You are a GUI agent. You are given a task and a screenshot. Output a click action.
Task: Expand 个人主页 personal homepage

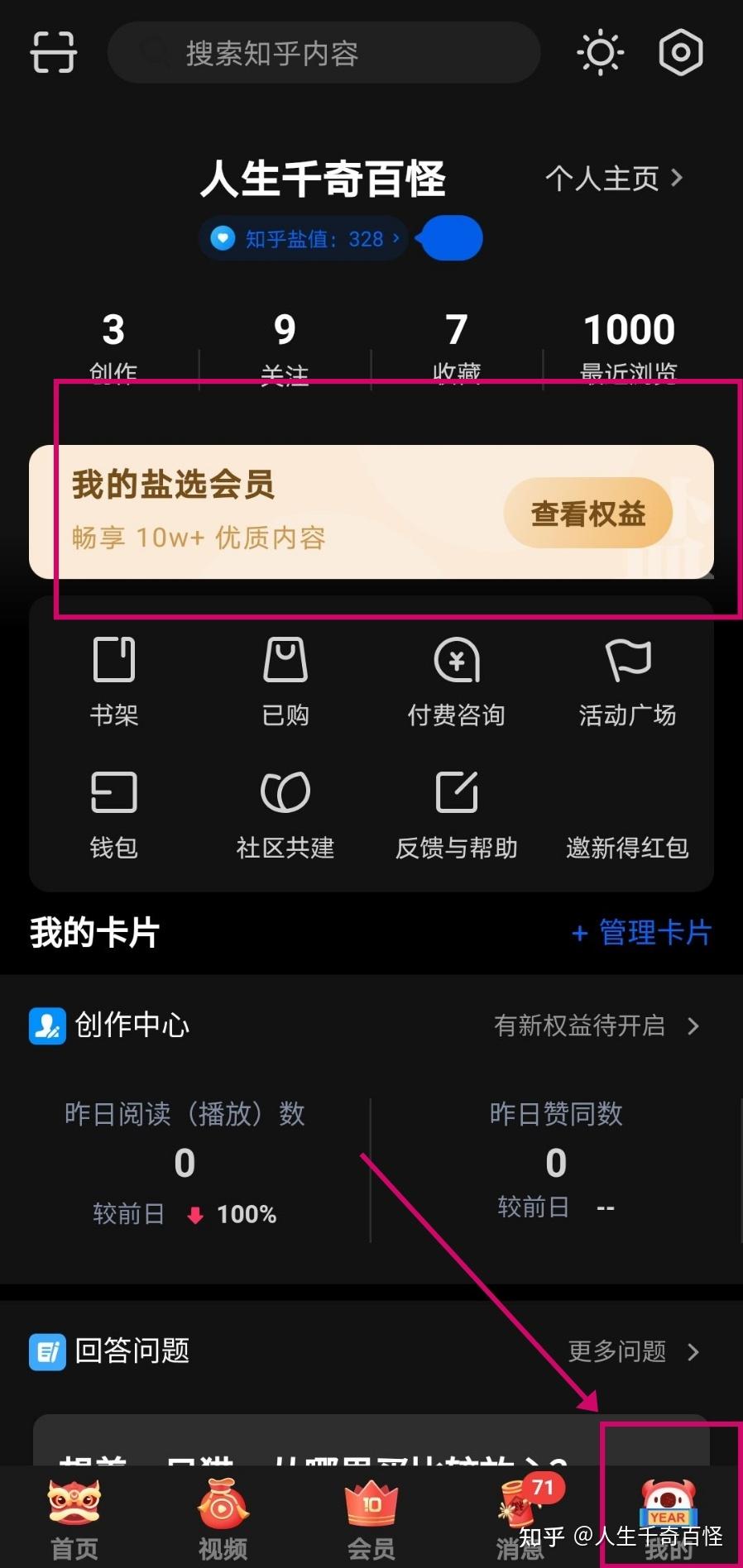tap(614, 179)
